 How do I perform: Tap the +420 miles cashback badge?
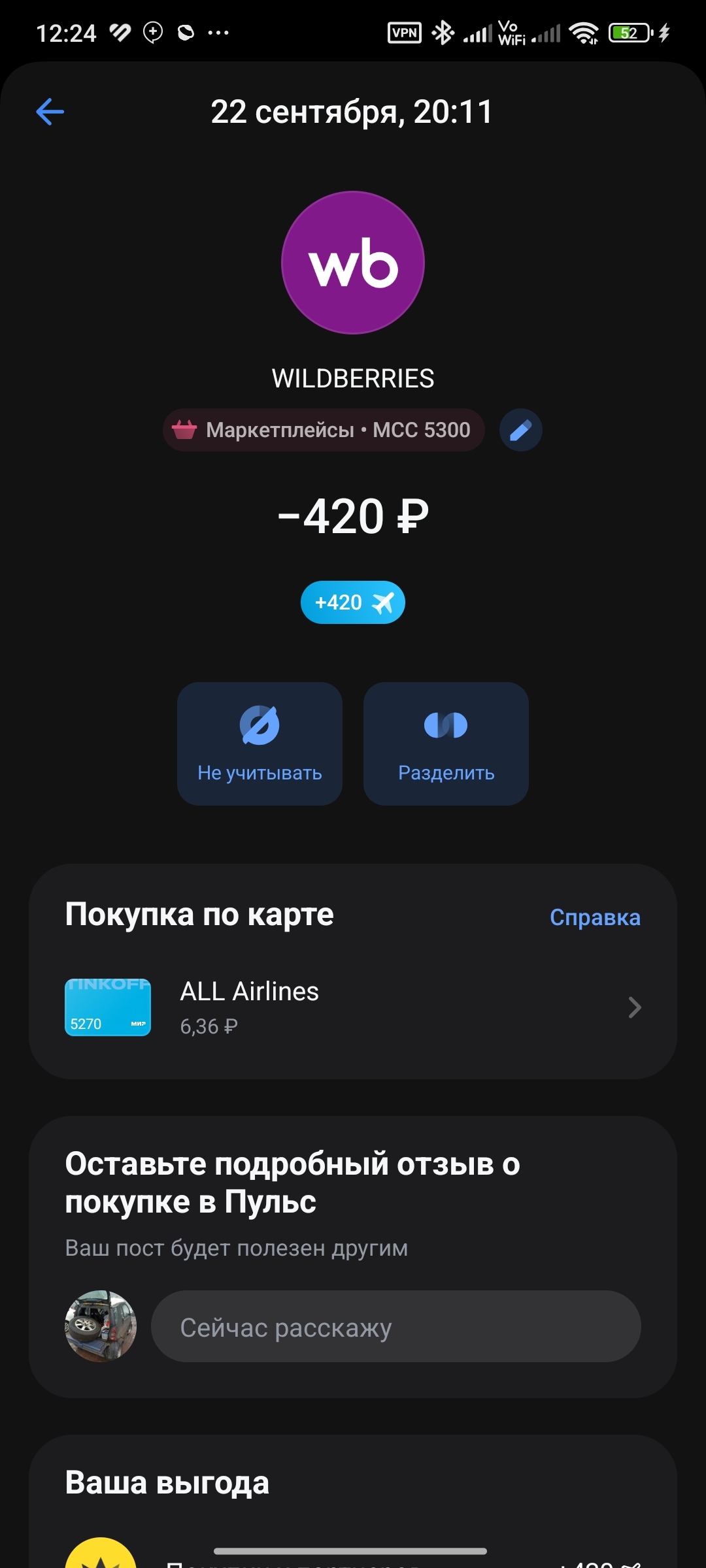(353, 602)
